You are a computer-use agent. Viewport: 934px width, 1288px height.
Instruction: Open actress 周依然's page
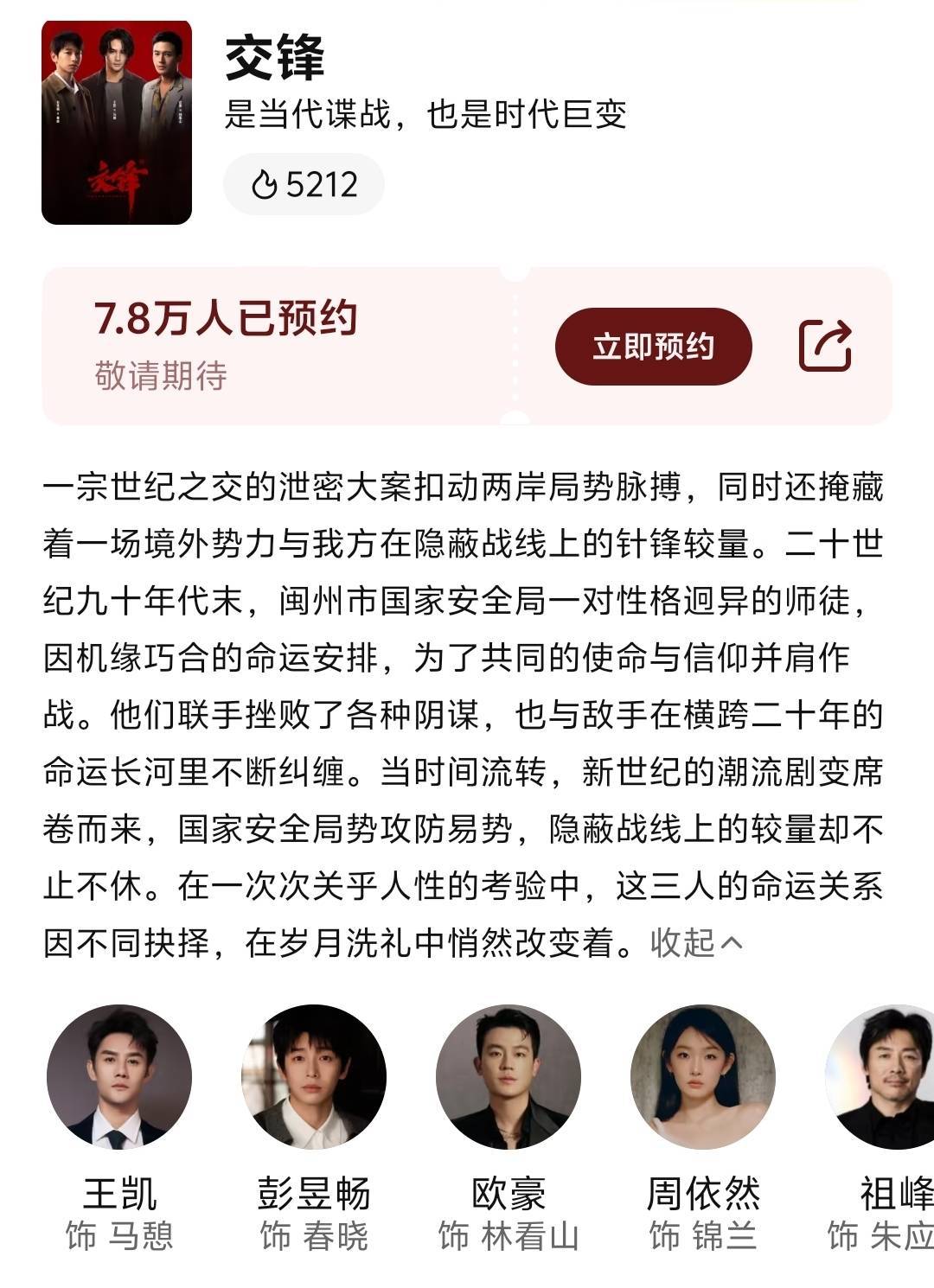tap(702, 1077)
